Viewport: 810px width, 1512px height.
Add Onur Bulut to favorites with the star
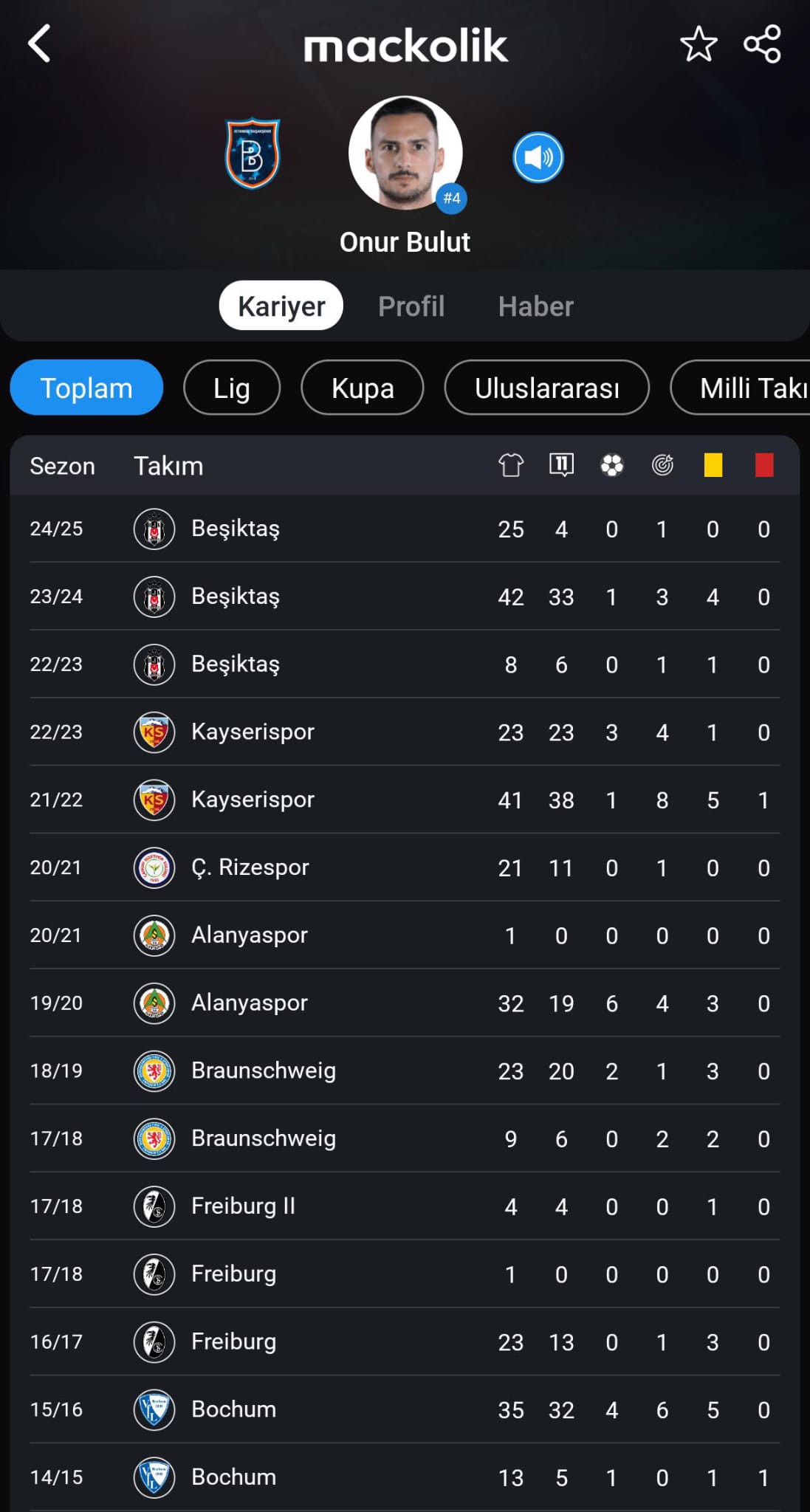699,44
